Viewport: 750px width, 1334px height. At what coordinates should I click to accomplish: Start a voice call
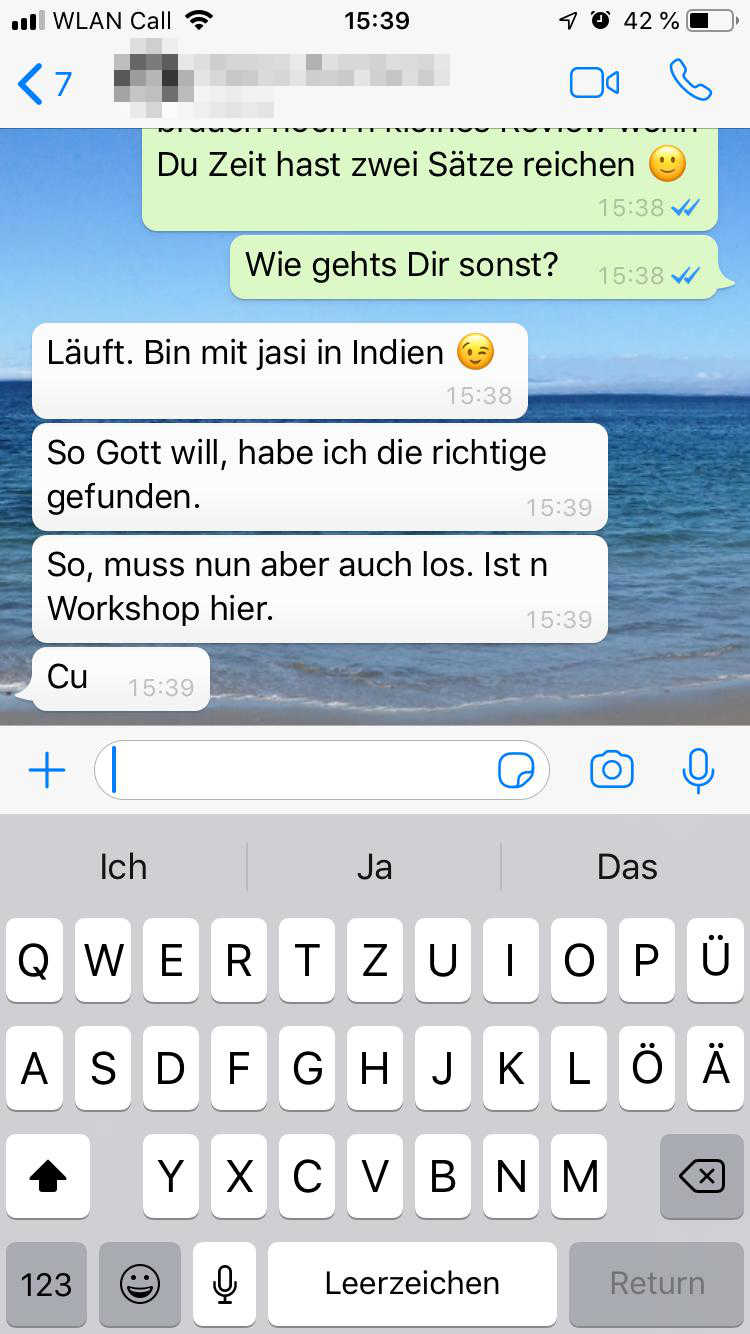pos(690,82)
